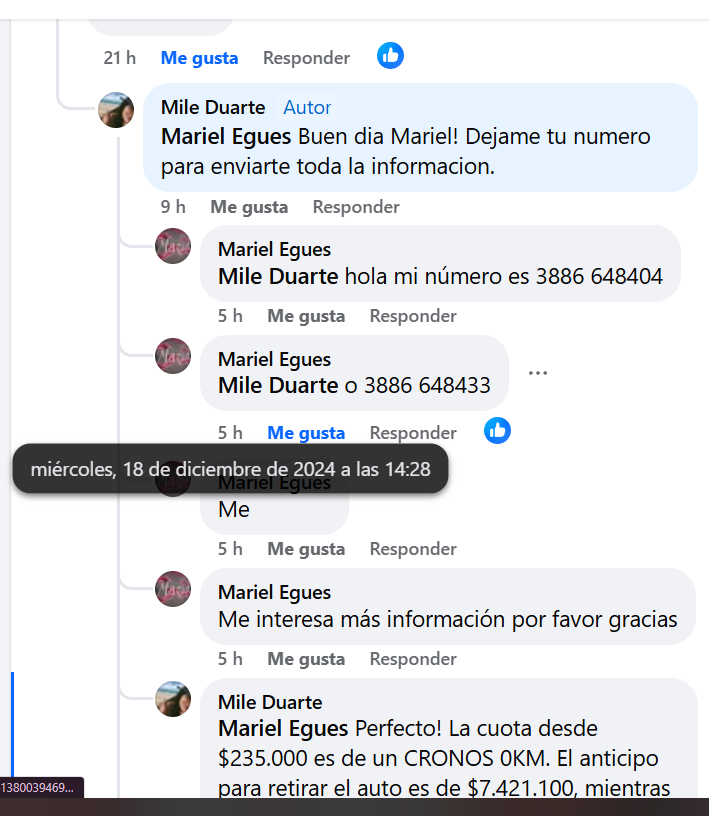709x816 pixels.
Task: Open the three-dot menu beside "o 3886 648433"
Action: pos(538,373)
